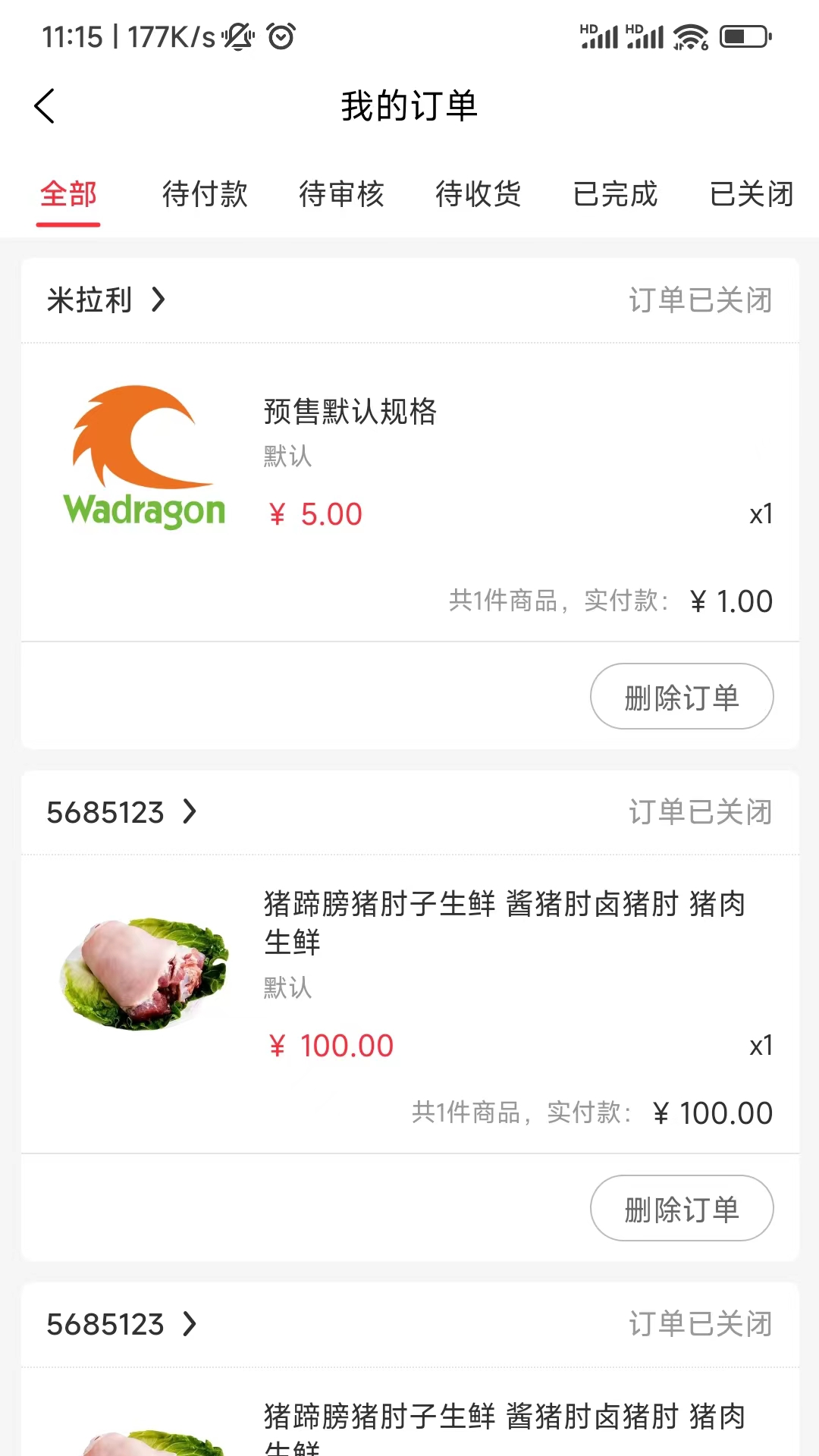Image resolution: width=819 pixels, height=1456 pixels.
Task: Switch to the 已完成 tab
Action: tap(616, 195)
